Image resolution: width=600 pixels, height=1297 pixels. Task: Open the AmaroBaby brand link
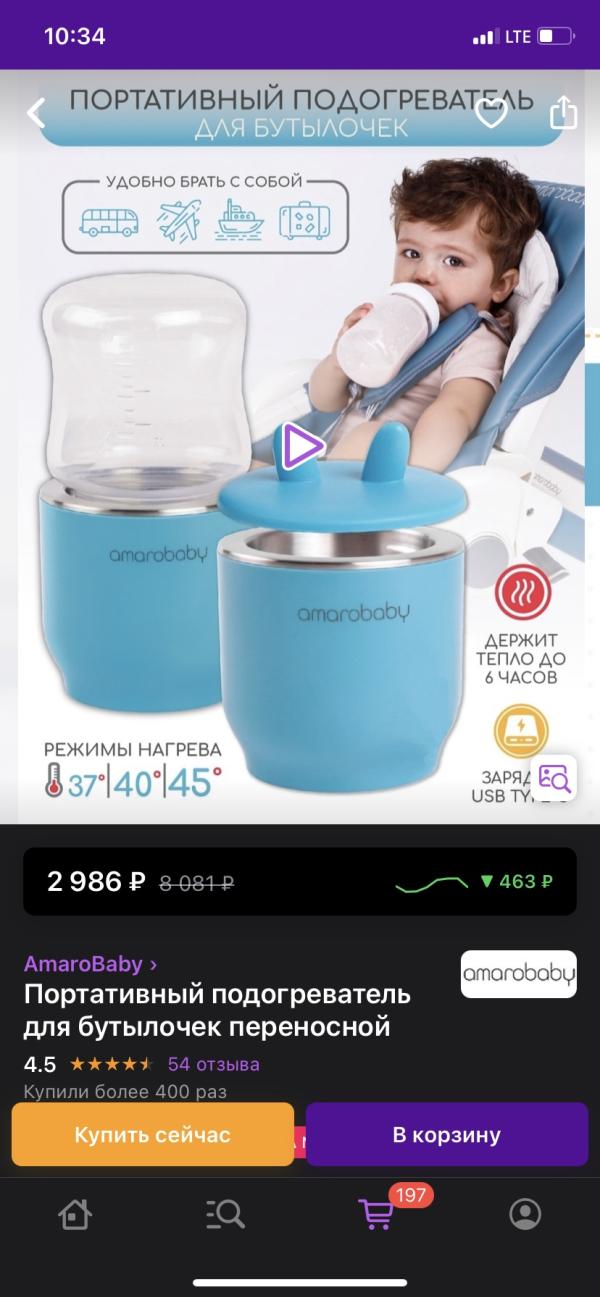(x=90, y=965)
